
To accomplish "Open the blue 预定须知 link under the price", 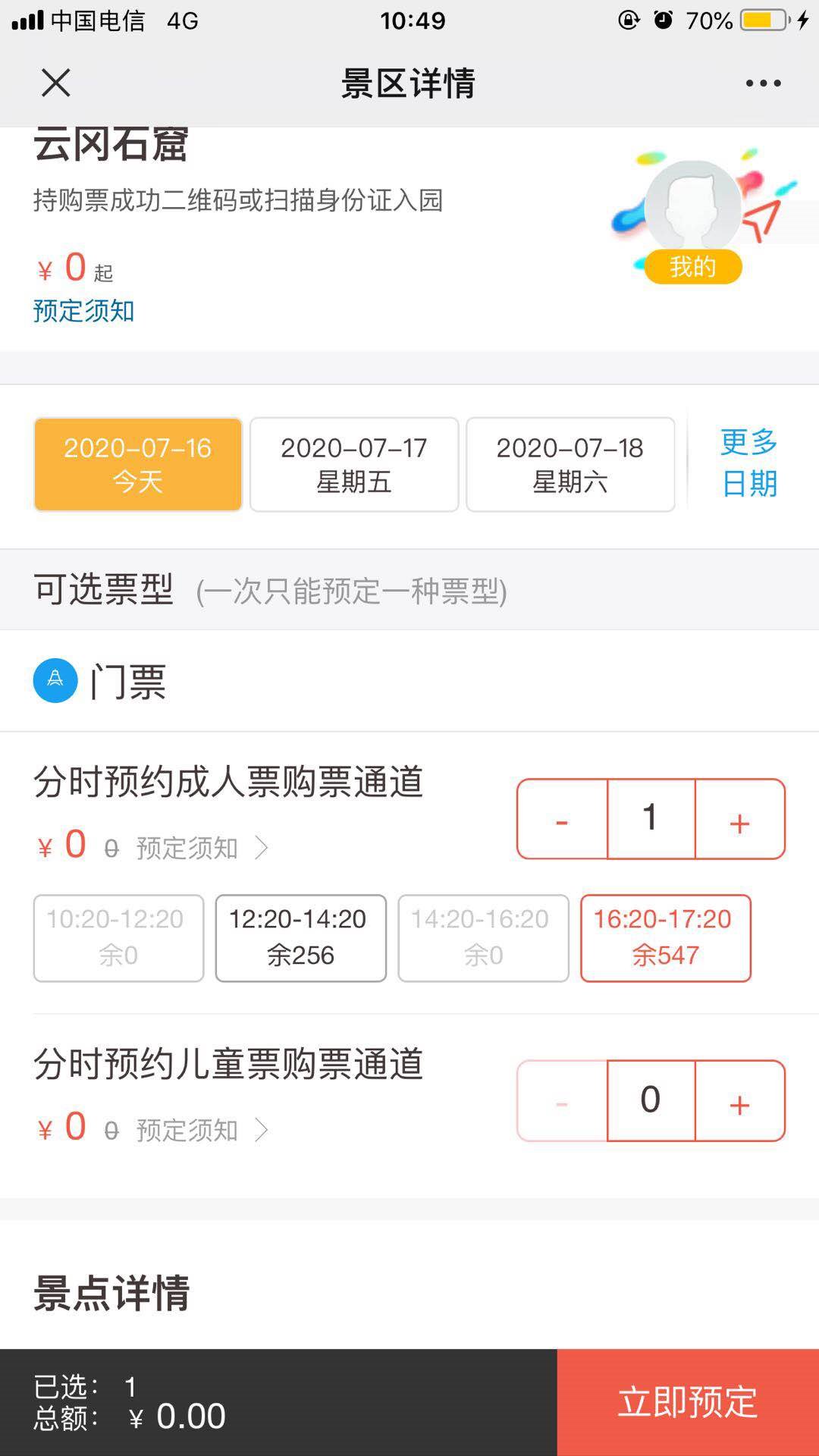I will (83, 311).
